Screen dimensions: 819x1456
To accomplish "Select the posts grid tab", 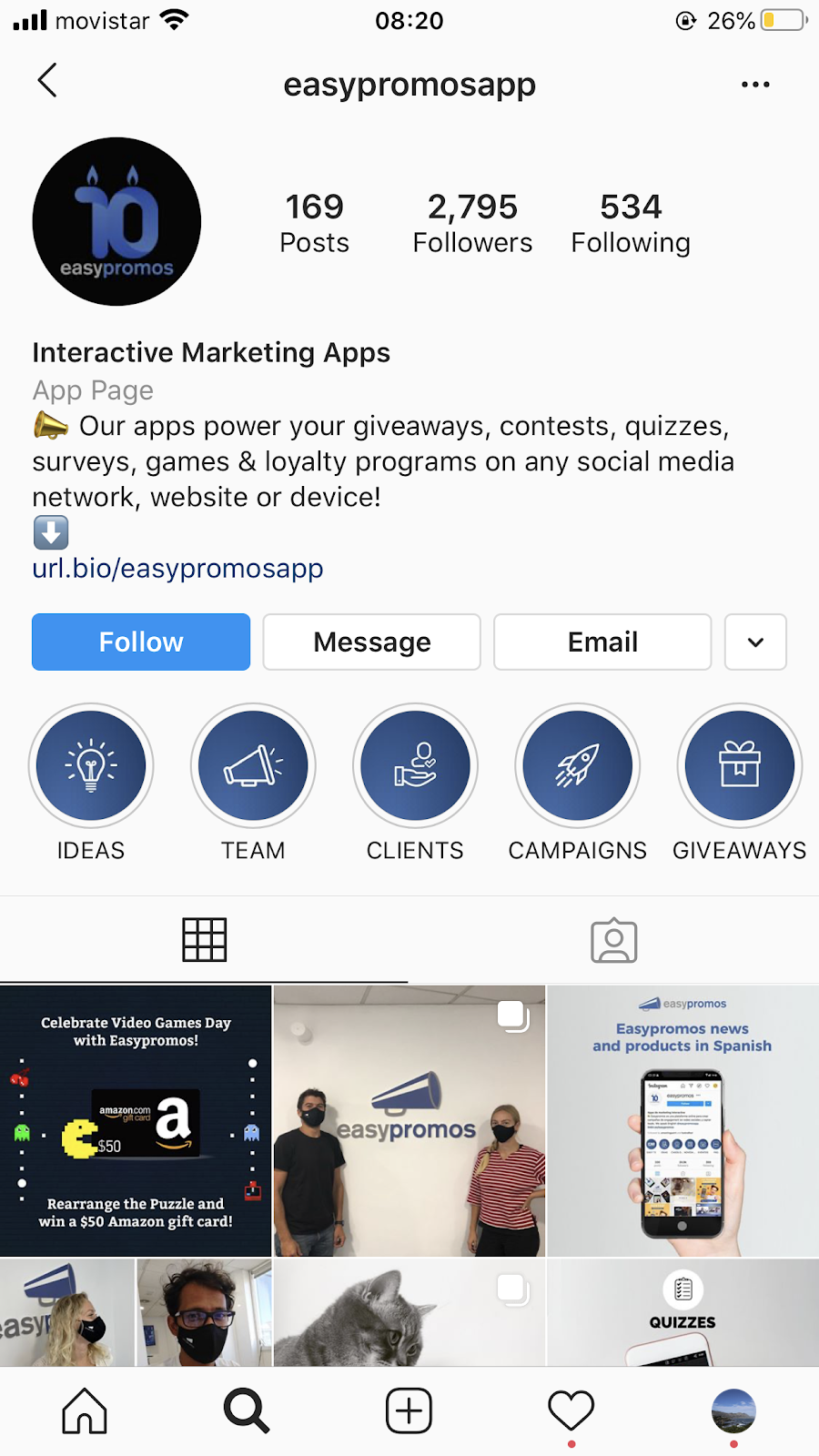I will 204,940.
